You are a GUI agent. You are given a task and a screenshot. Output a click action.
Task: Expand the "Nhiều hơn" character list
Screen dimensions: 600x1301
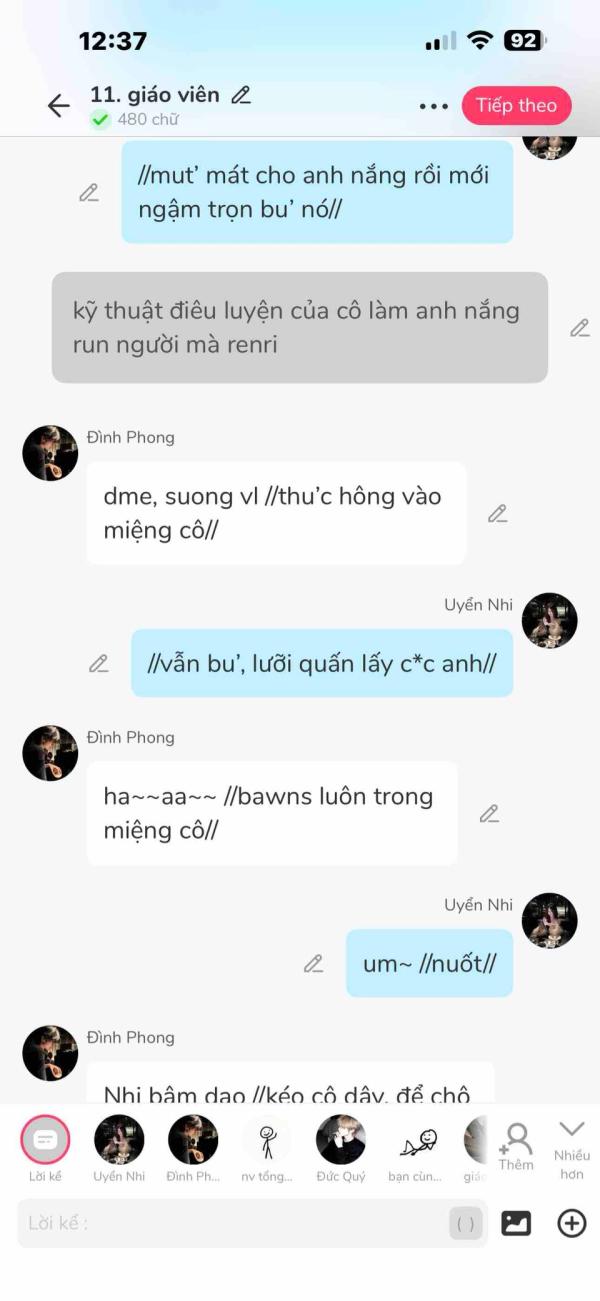click(x=572, y=1145)
